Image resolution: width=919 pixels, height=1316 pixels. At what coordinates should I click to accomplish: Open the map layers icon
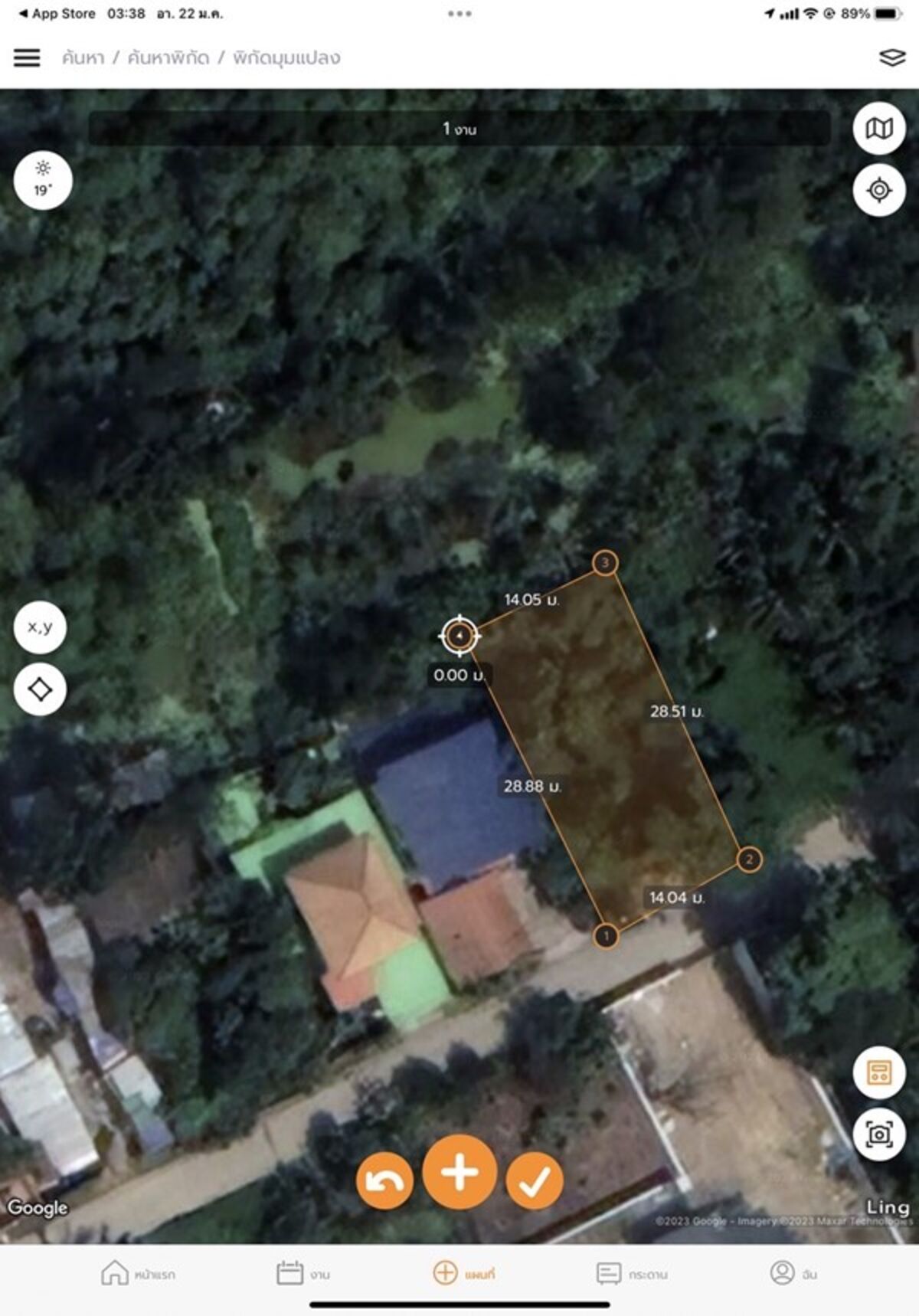pos(891,58)
